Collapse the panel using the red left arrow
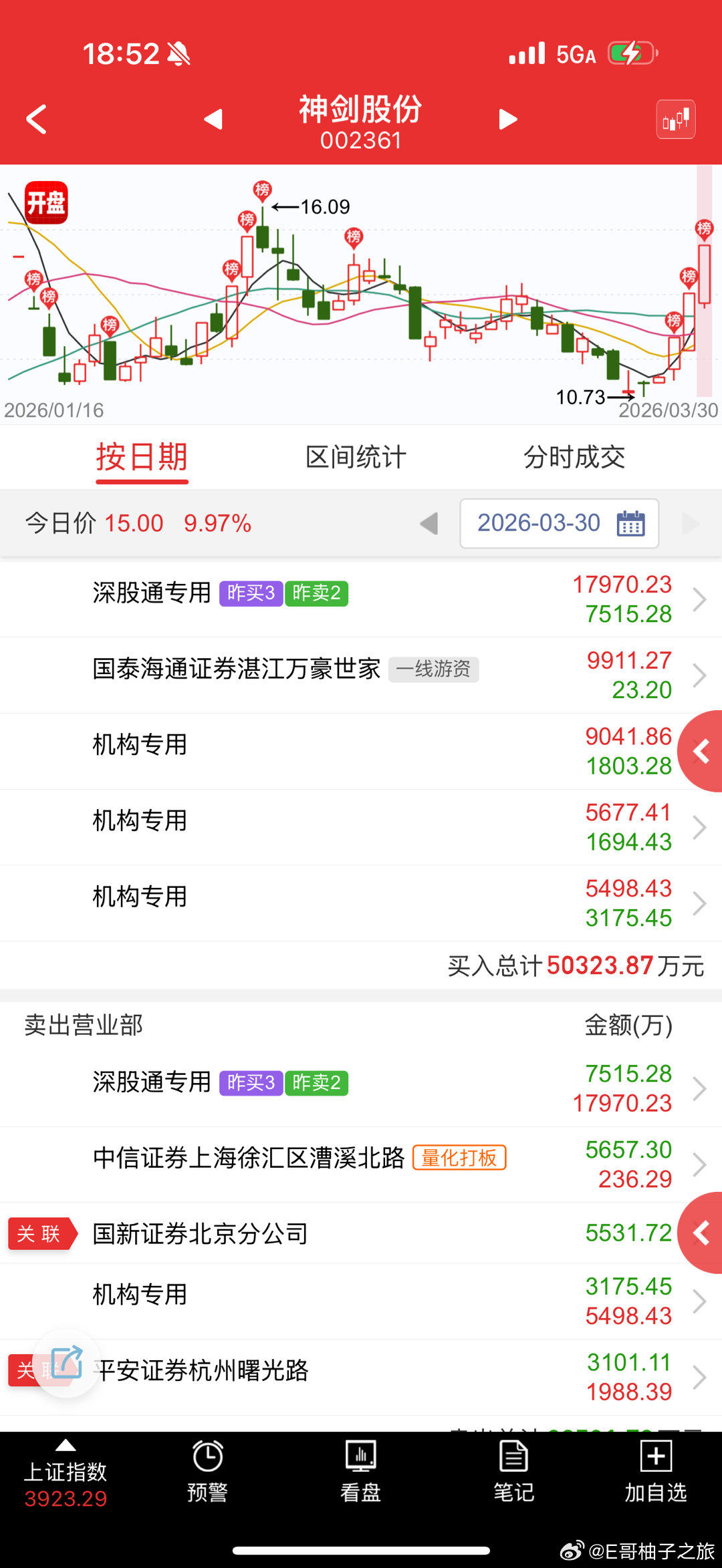Image resolution: width=722 pixels, height=1568 pixels. tap(701, 751)
